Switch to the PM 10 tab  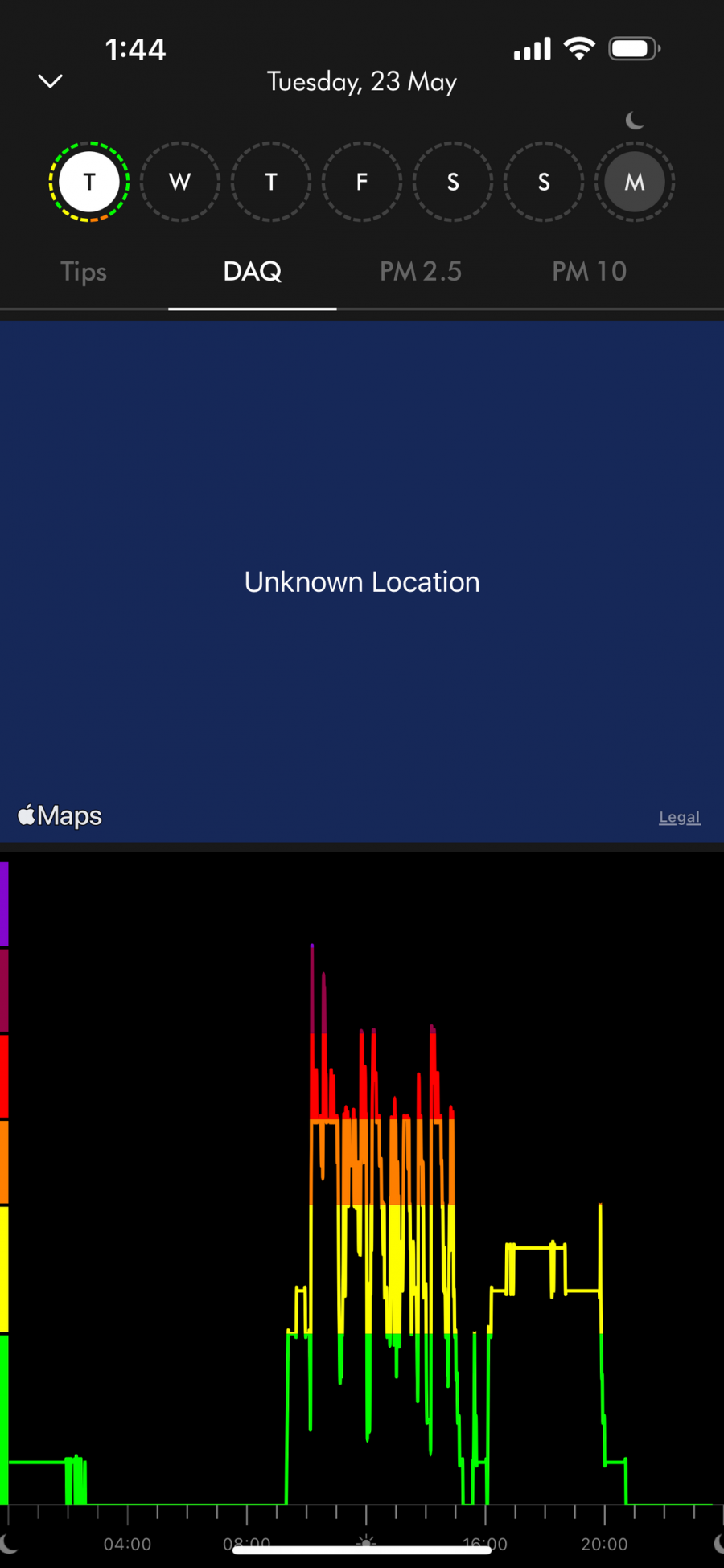point(589,272)
